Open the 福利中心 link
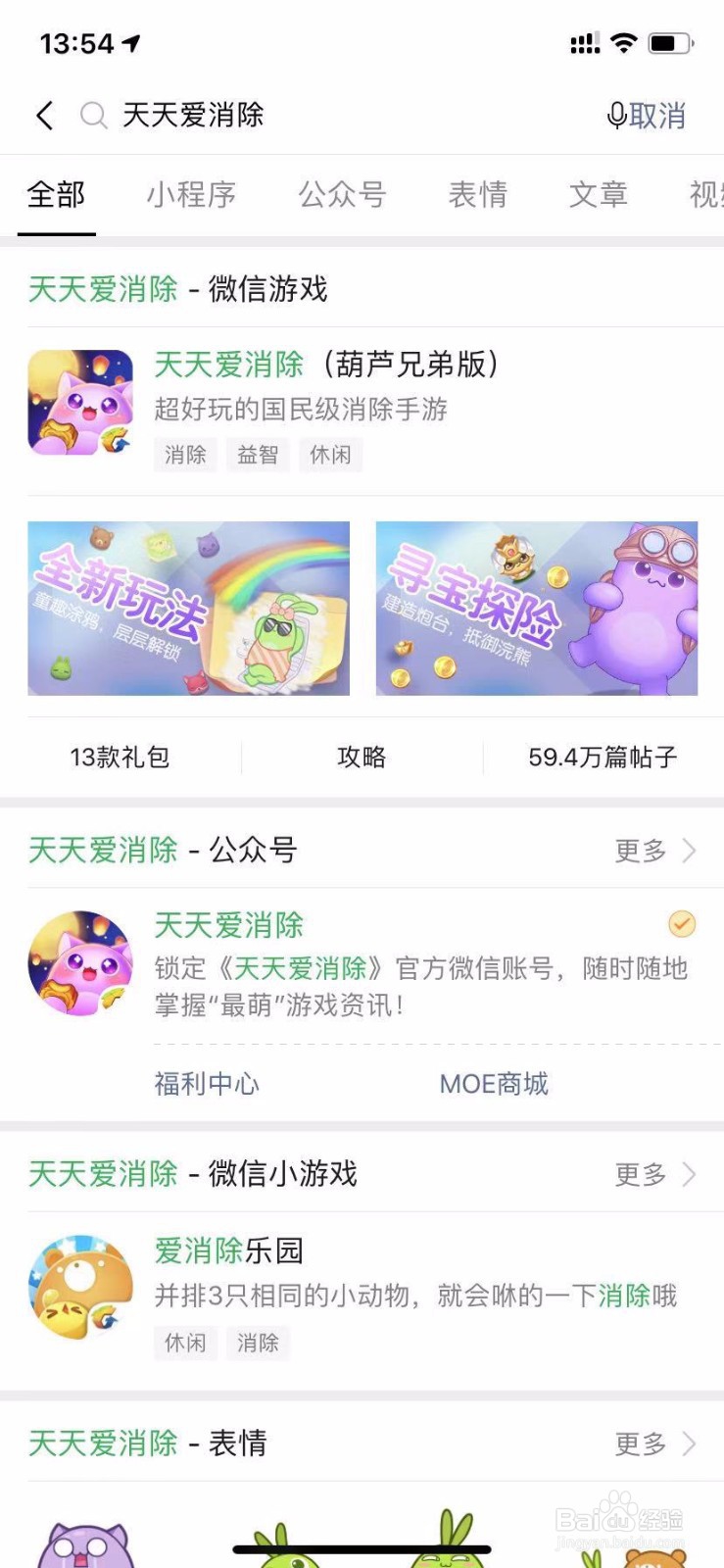 (207, 1084)
